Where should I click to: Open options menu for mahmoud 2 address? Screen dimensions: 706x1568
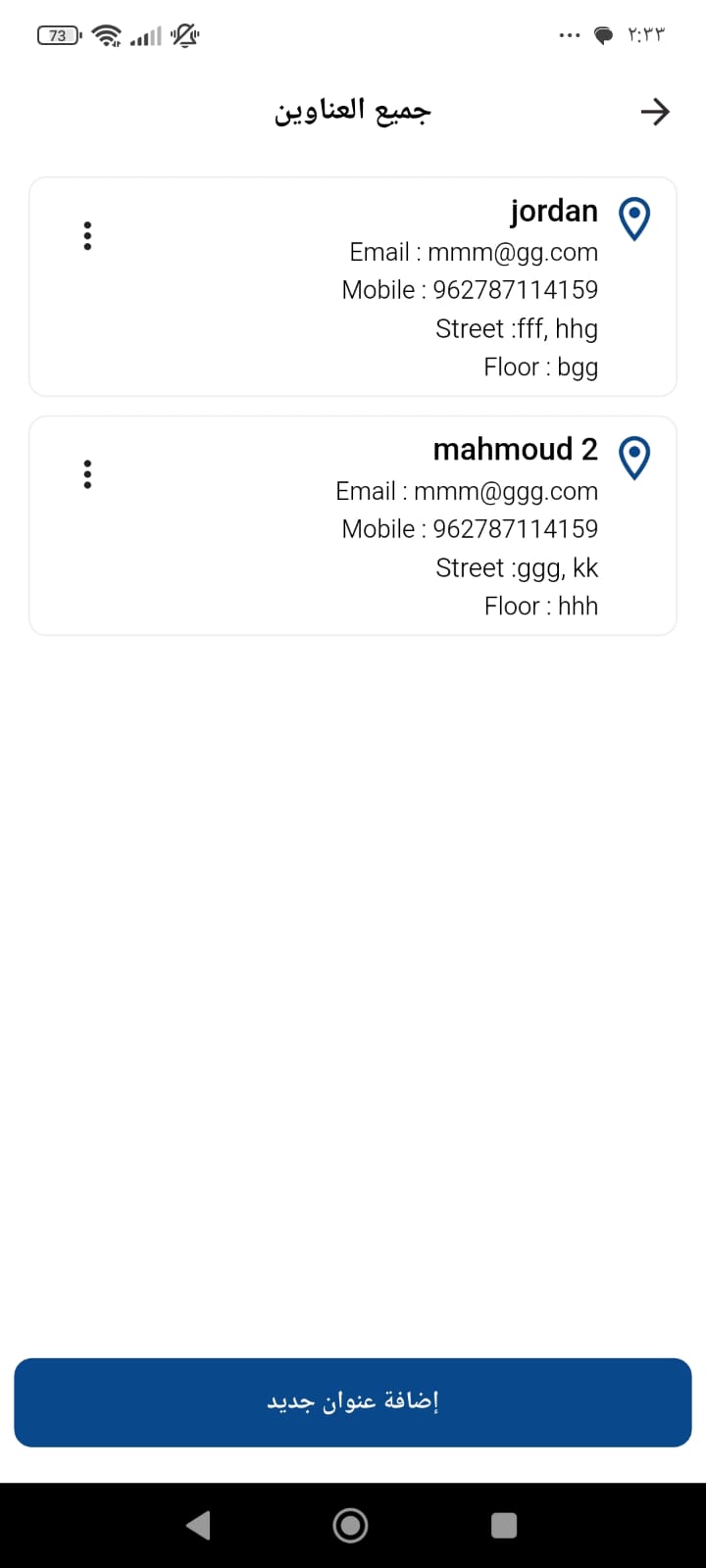click(x=87, y=474)
